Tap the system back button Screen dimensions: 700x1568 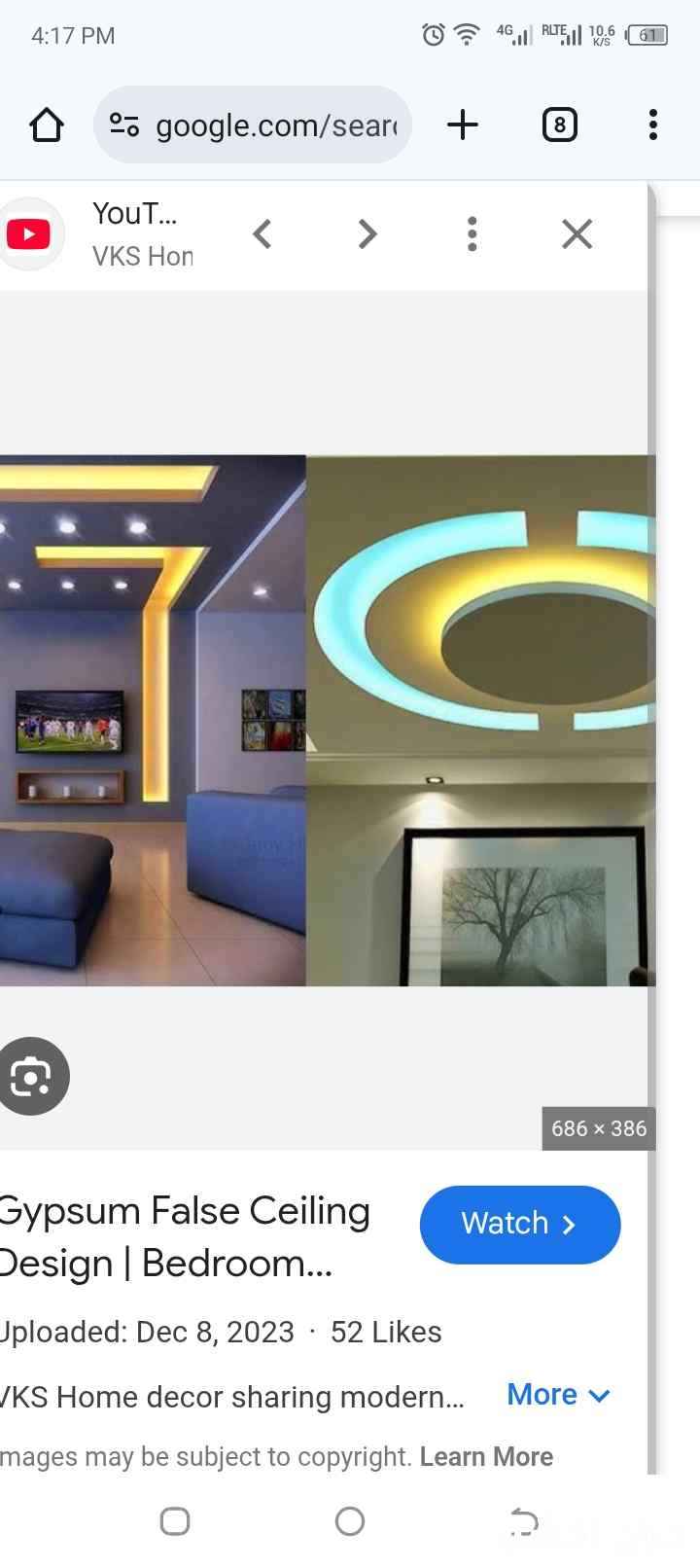click(x=524, y=1520)
